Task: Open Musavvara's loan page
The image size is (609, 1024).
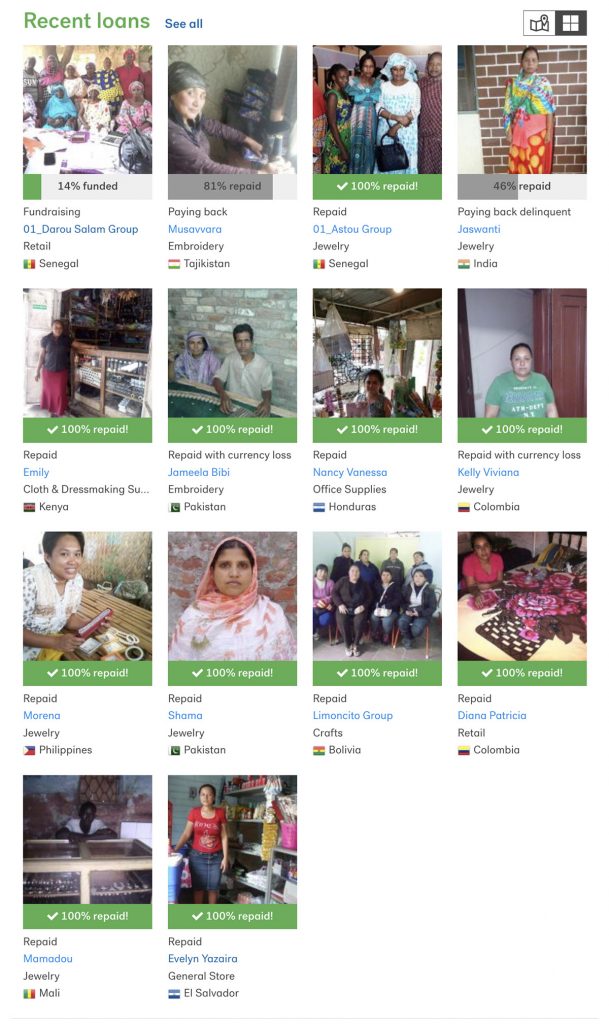Action: [x=195, y=229]
